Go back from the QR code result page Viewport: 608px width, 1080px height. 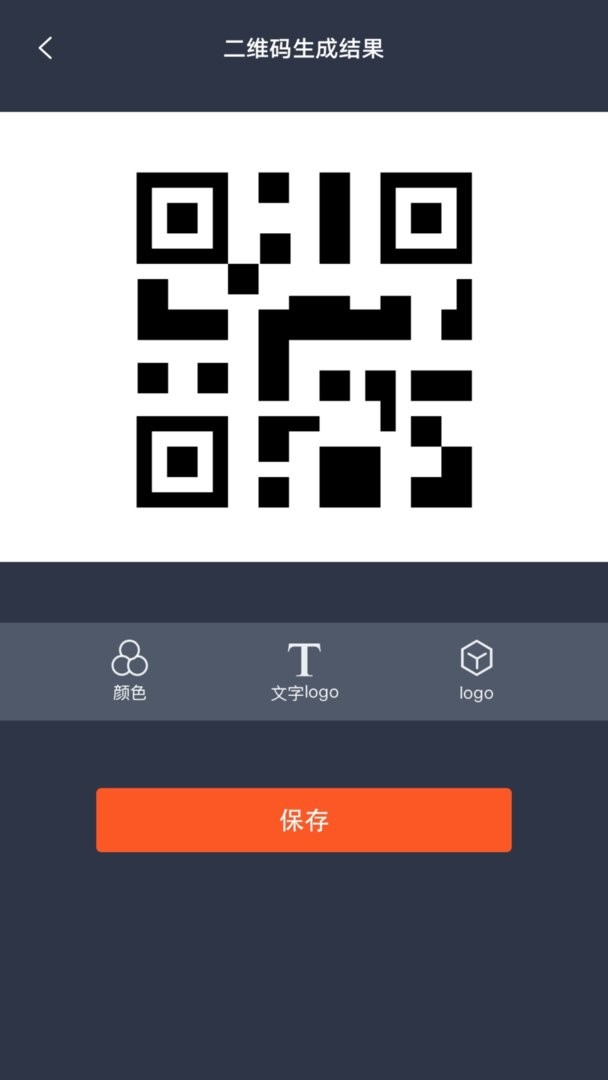[45, 48]
